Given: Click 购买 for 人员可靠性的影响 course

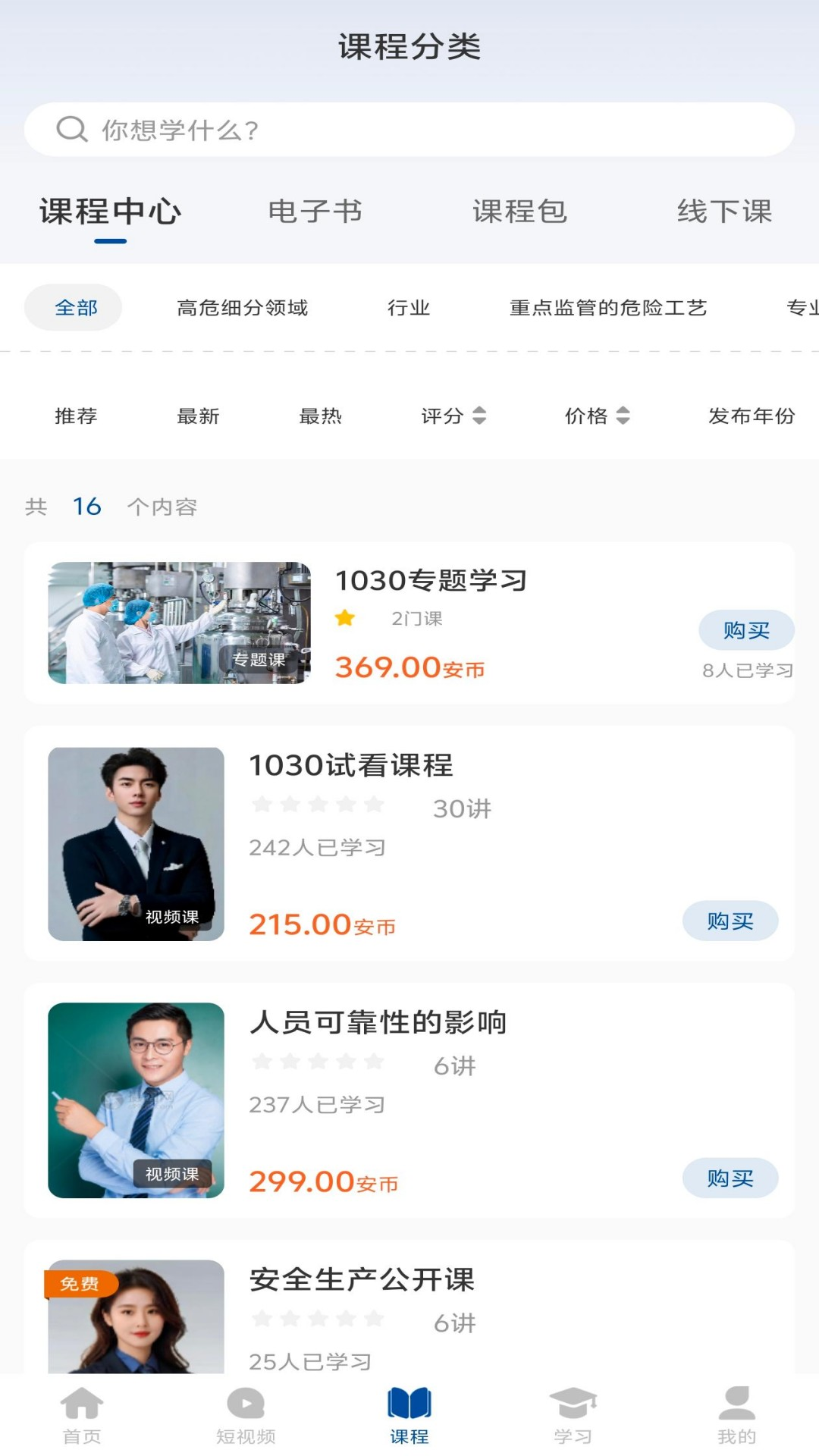Looking at the screenshot, I should 732,1178.
